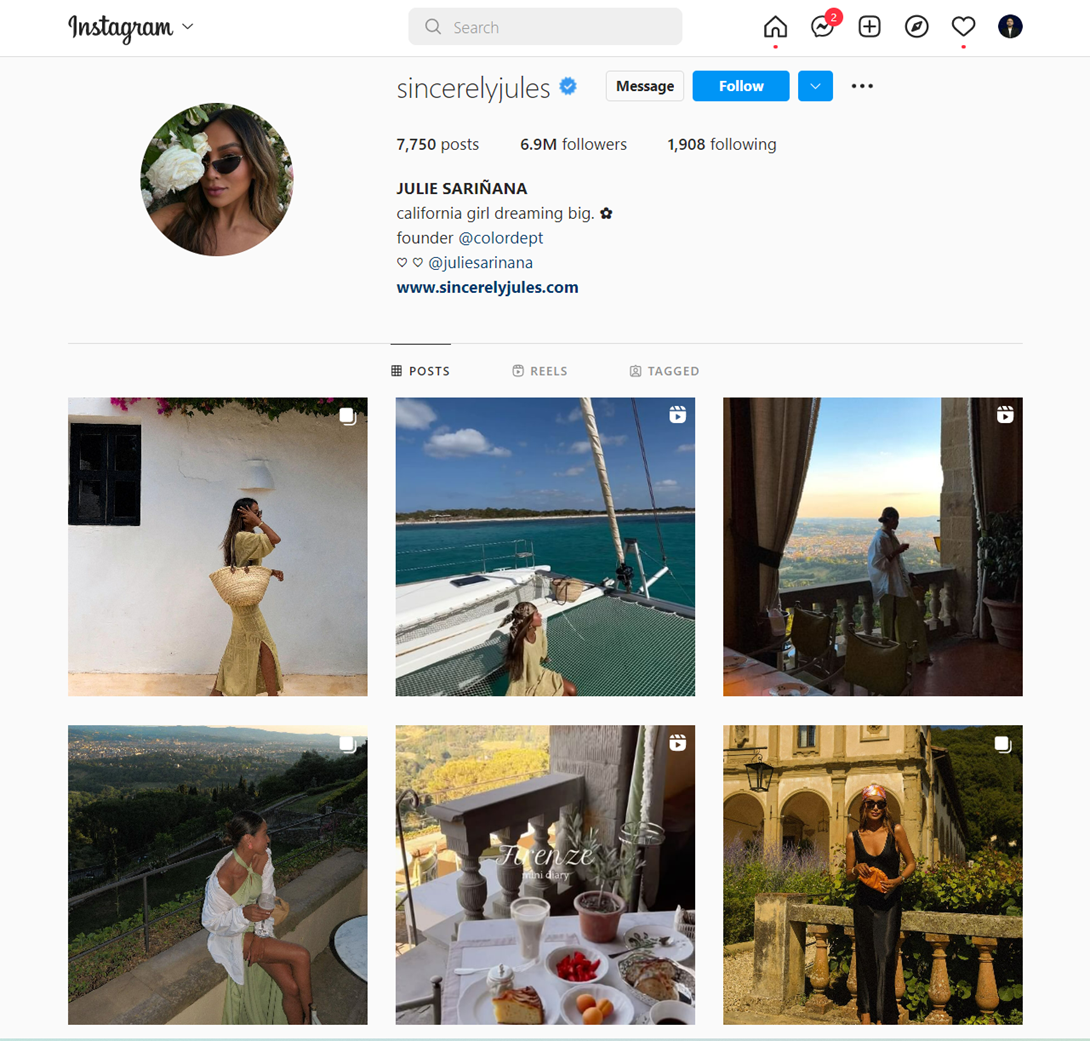
Task: Visit the @colordept profile link
Action: coord(500,238)
